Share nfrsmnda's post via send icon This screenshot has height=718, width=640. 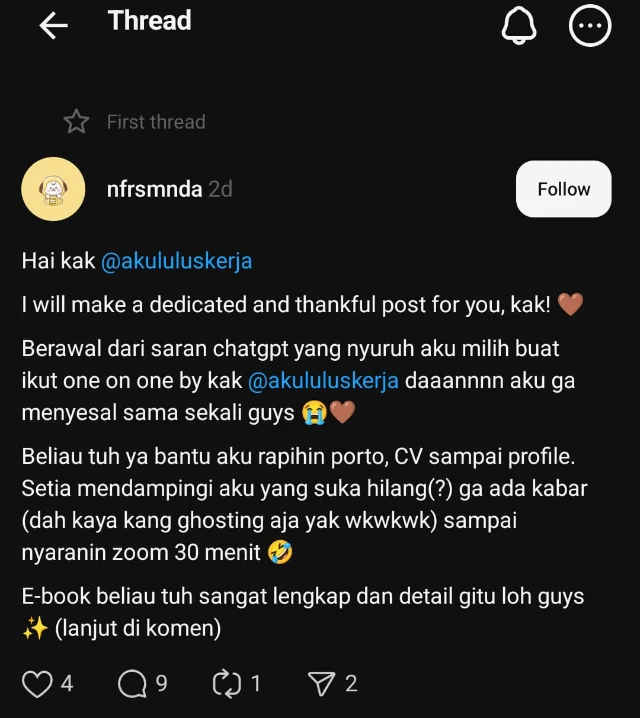[321, 684]
